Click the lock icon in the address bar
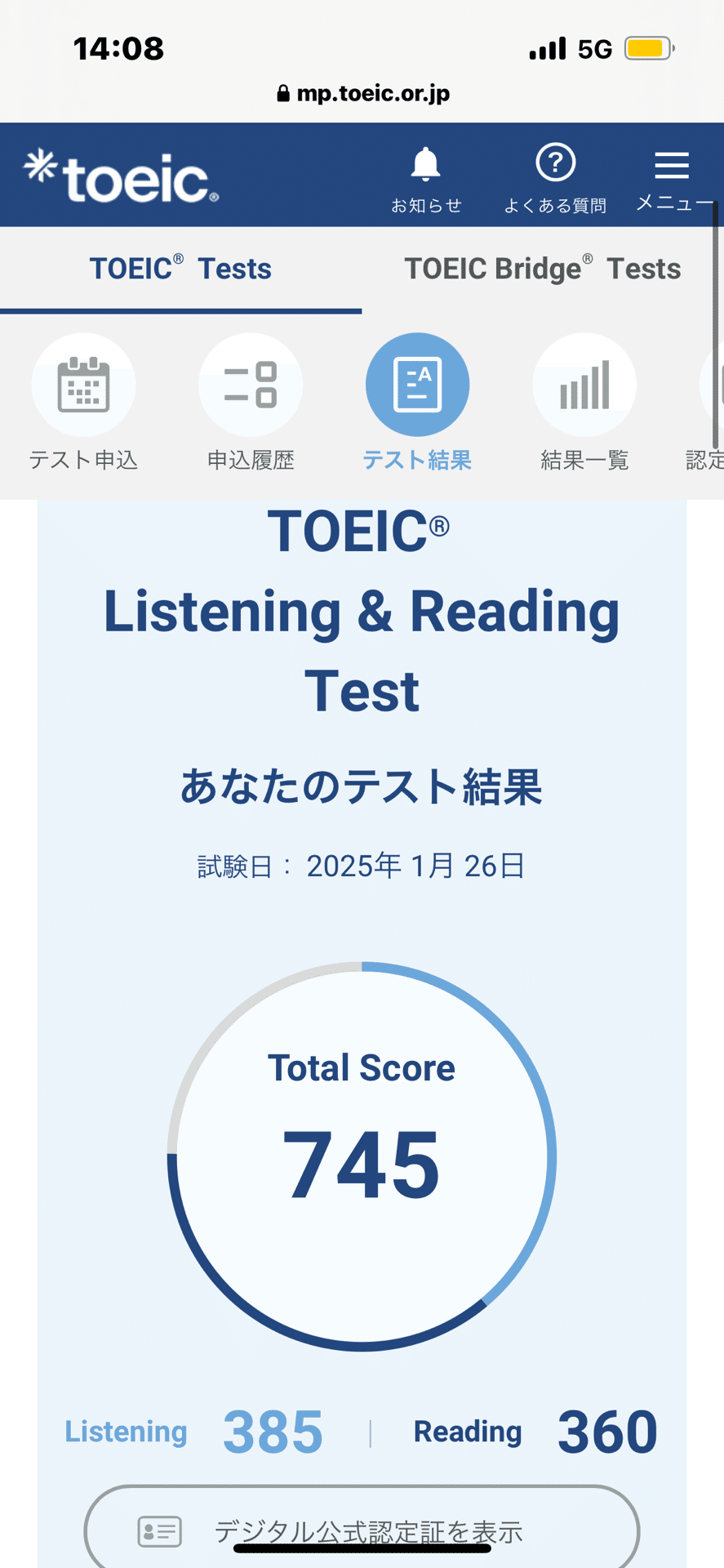724x1568 pixels. click(284, 92)
